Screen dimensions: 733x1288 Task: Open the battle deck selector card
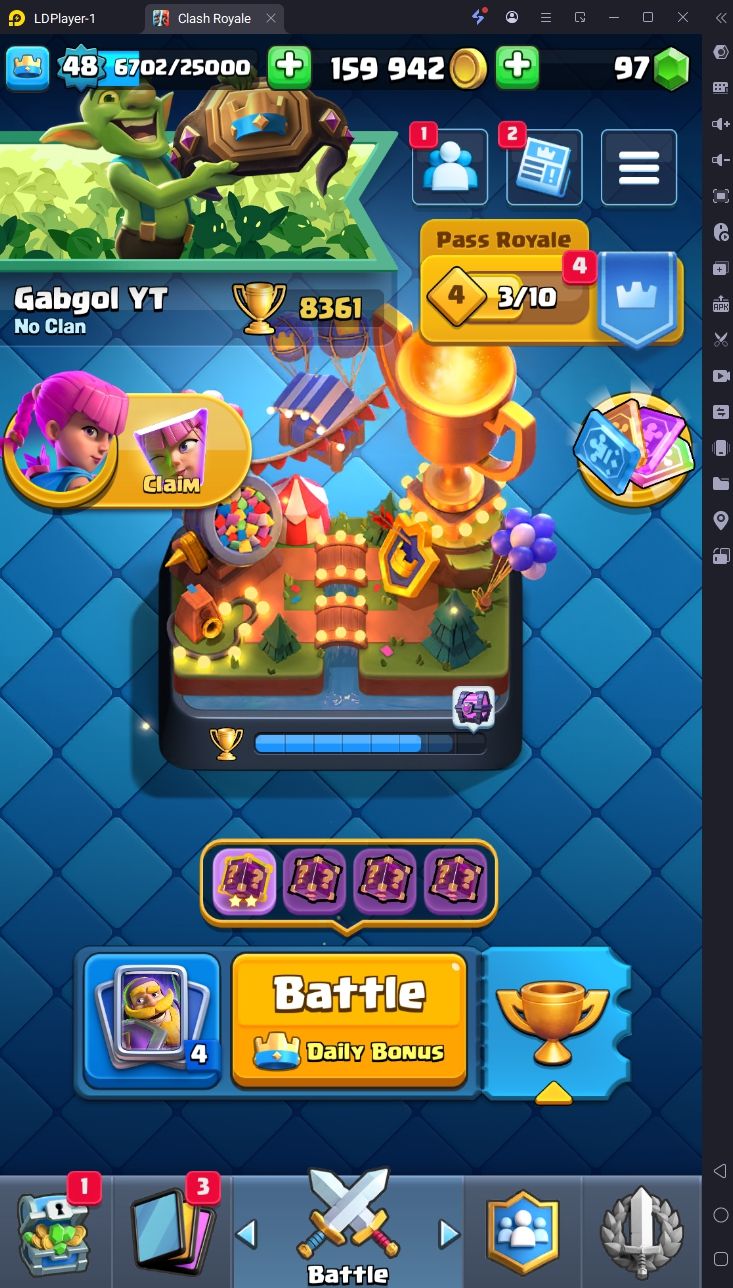point(151,1020)
